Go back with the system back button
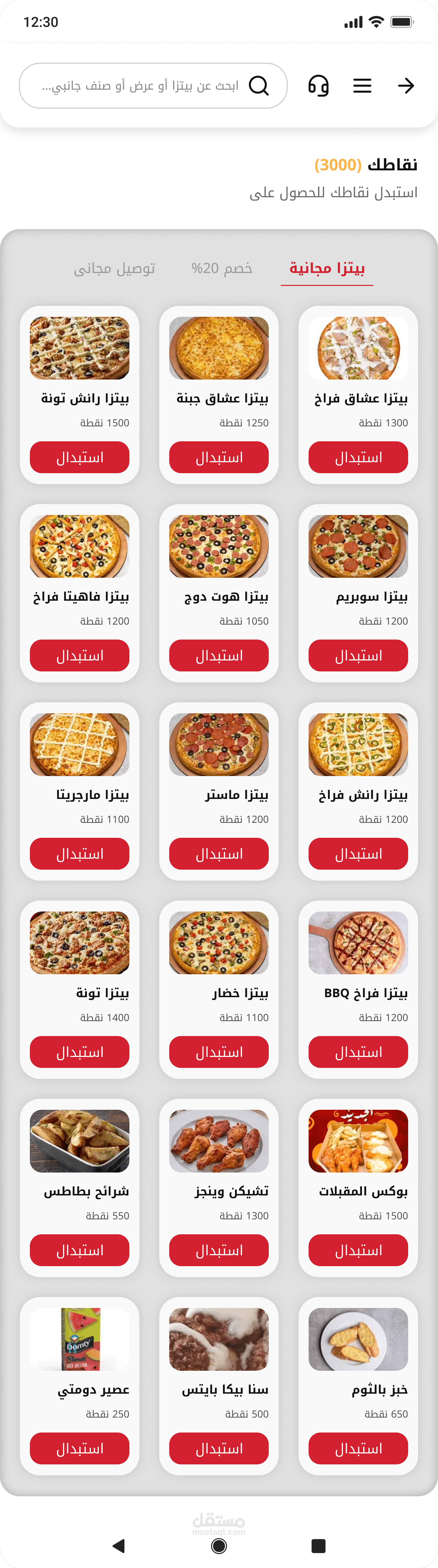This screenshot has height=1568, width=438. tap(119, 1546)
